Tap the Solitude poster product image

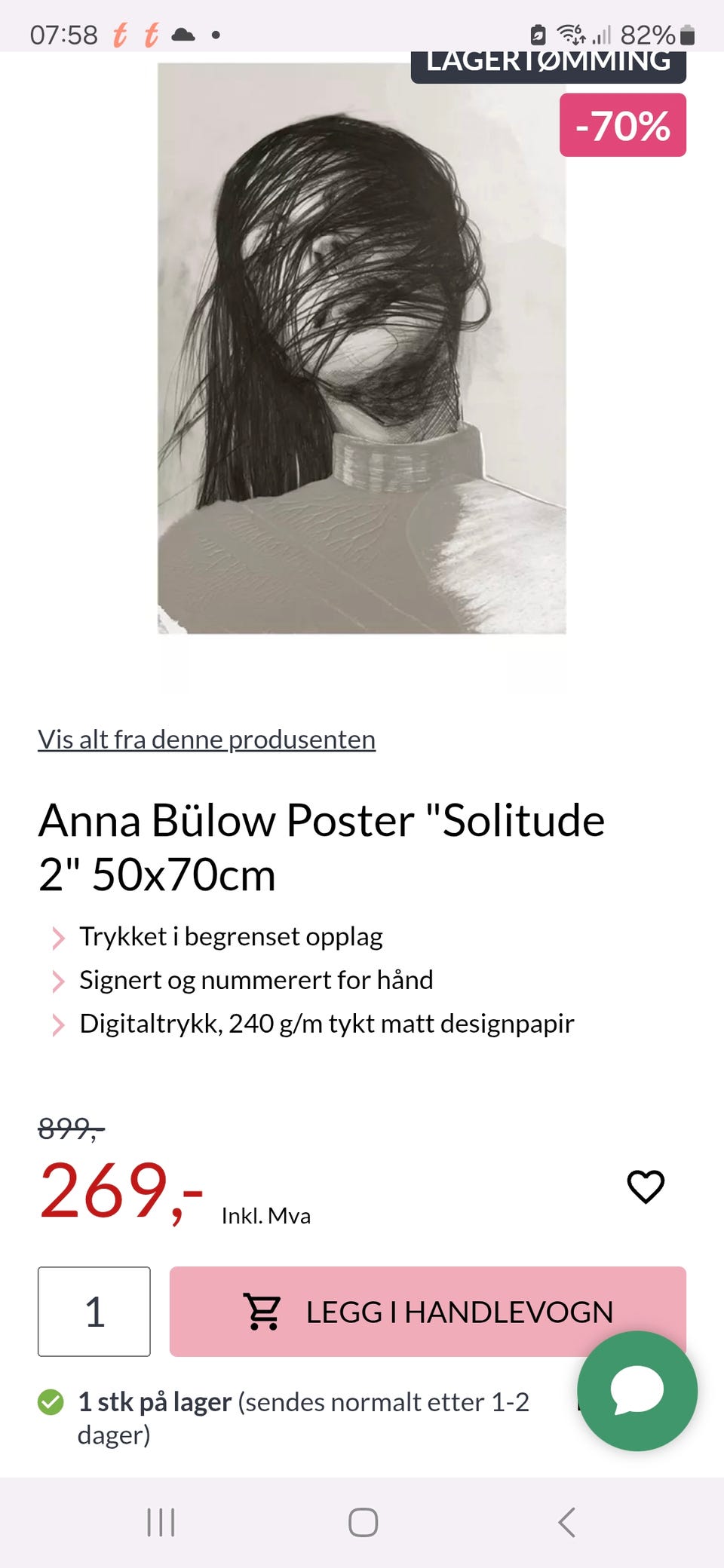click(361, 347)
